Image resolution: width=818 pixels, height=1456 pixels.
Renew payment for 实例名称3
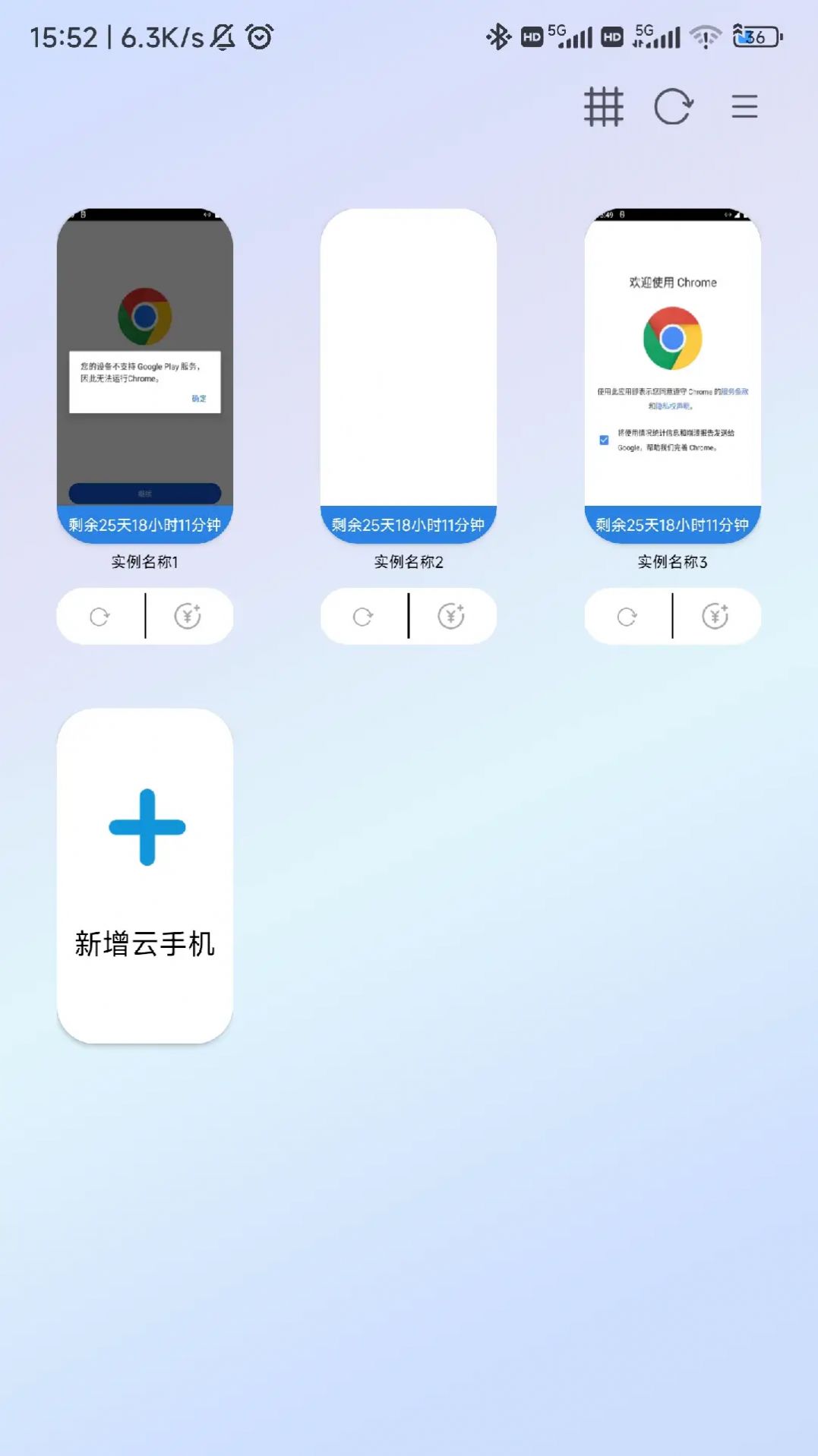715,617
